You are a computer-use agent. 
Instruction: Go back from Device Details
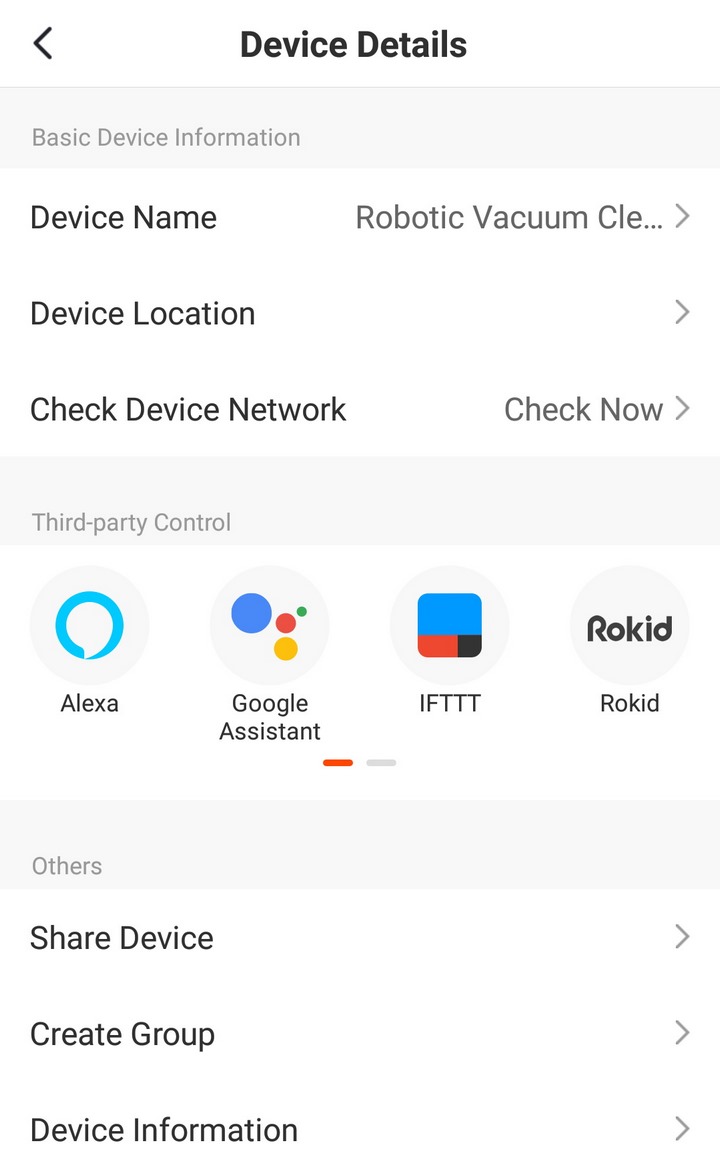coord(44,44)
